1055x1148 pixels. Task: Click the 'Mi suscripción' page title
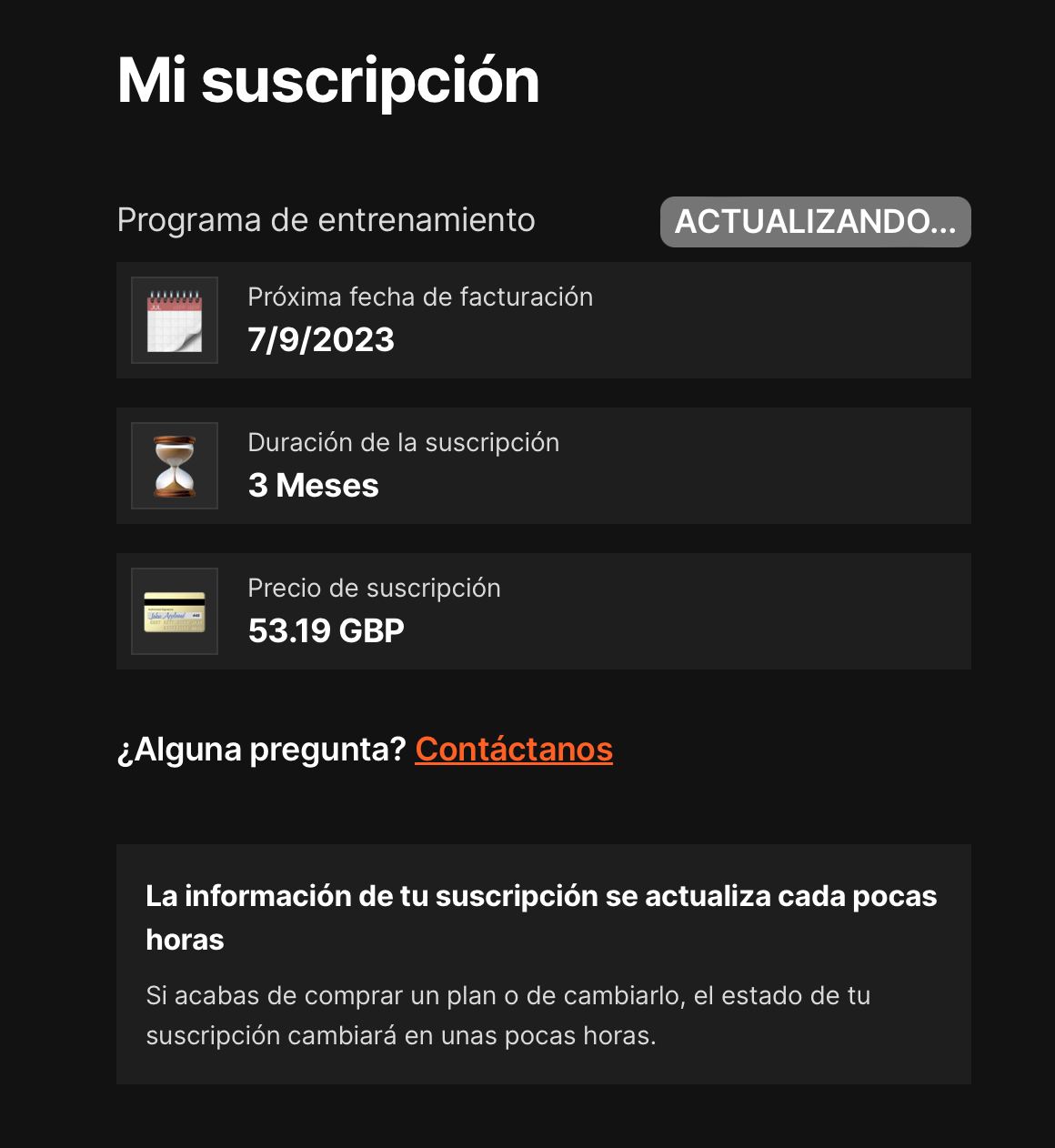[x=329, y=82]
